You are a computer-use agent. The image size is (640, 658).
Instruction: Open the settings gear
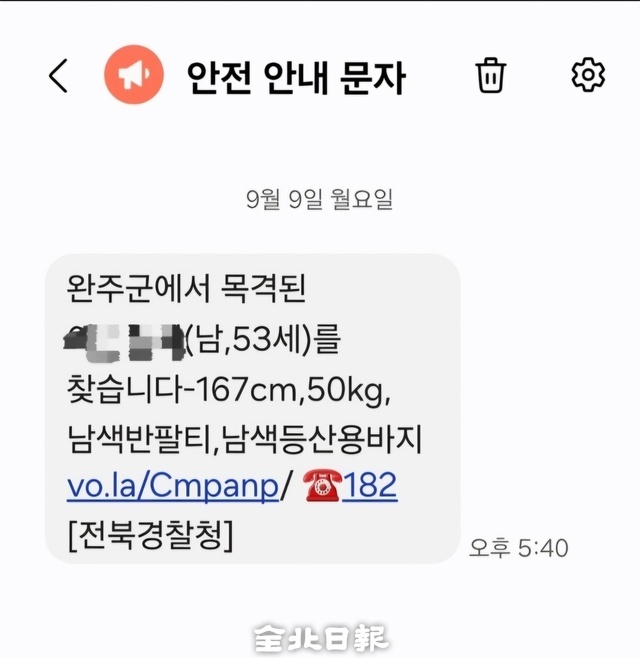pos(588,75)
